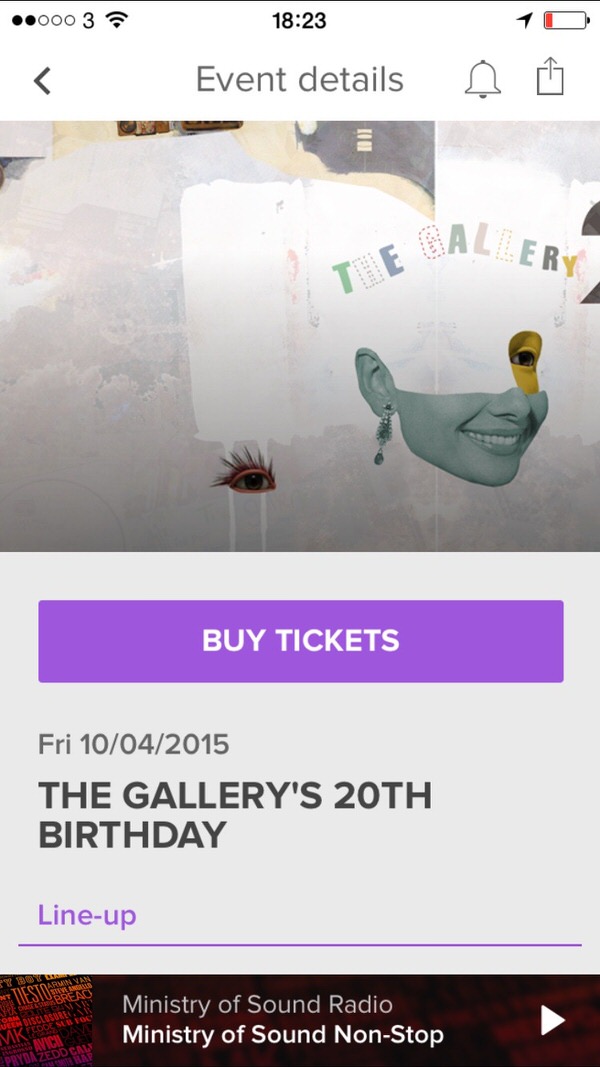
Task: Open the Ministry of Sound Radio mini player
Action: click(x=300, y=1021)
